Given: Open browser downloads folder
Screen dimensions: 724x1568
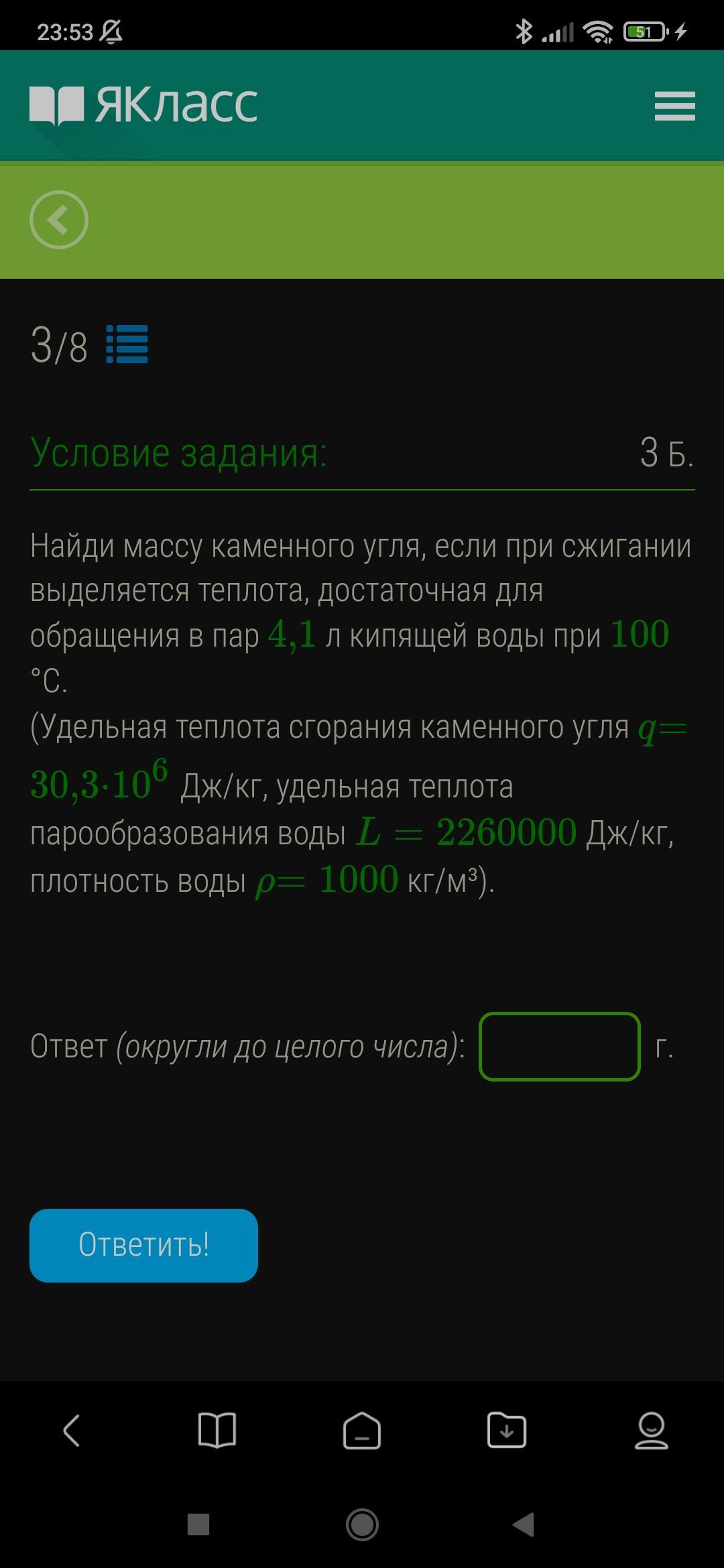Looking at the screenshot, I should tap(506, 1431).
